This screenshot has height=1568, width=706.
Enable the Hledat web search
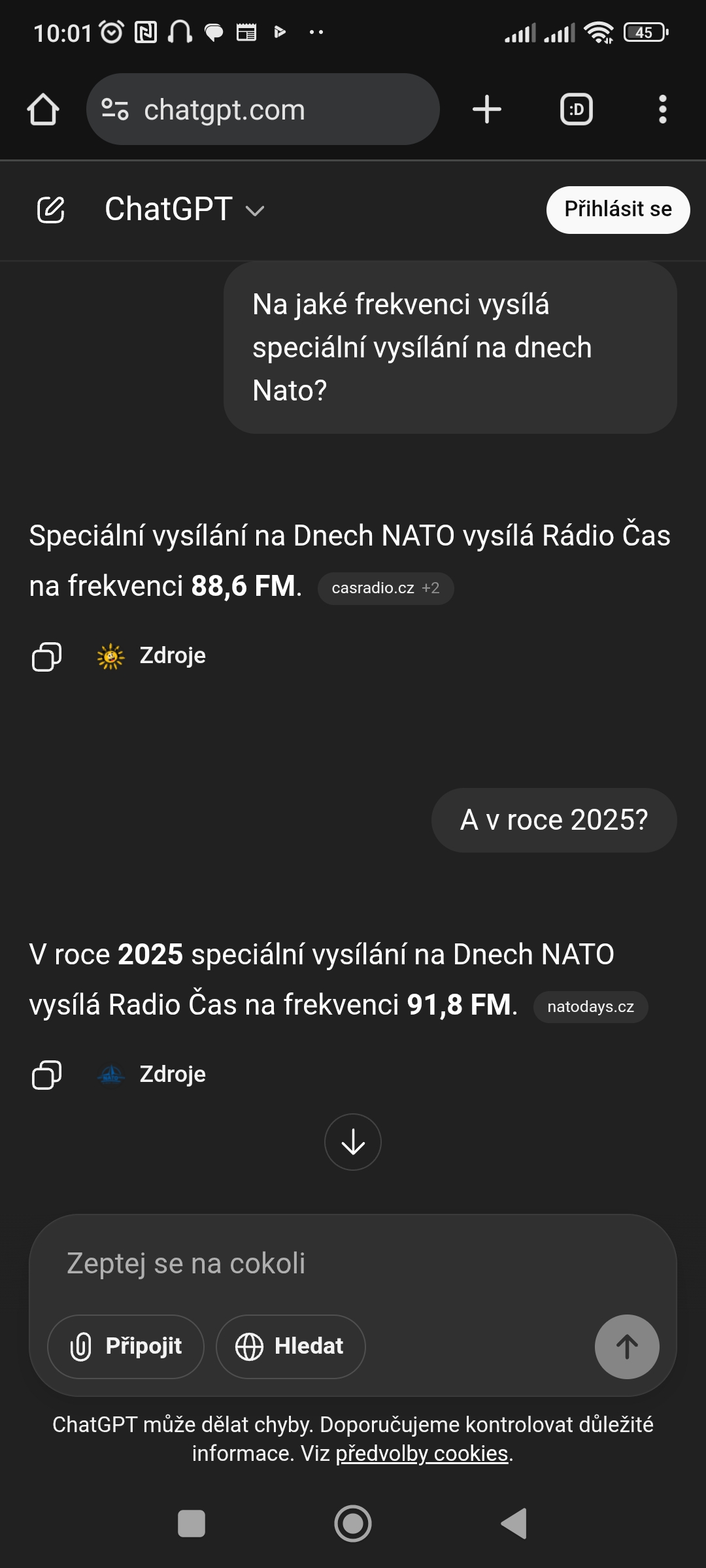pos(290,1347)
